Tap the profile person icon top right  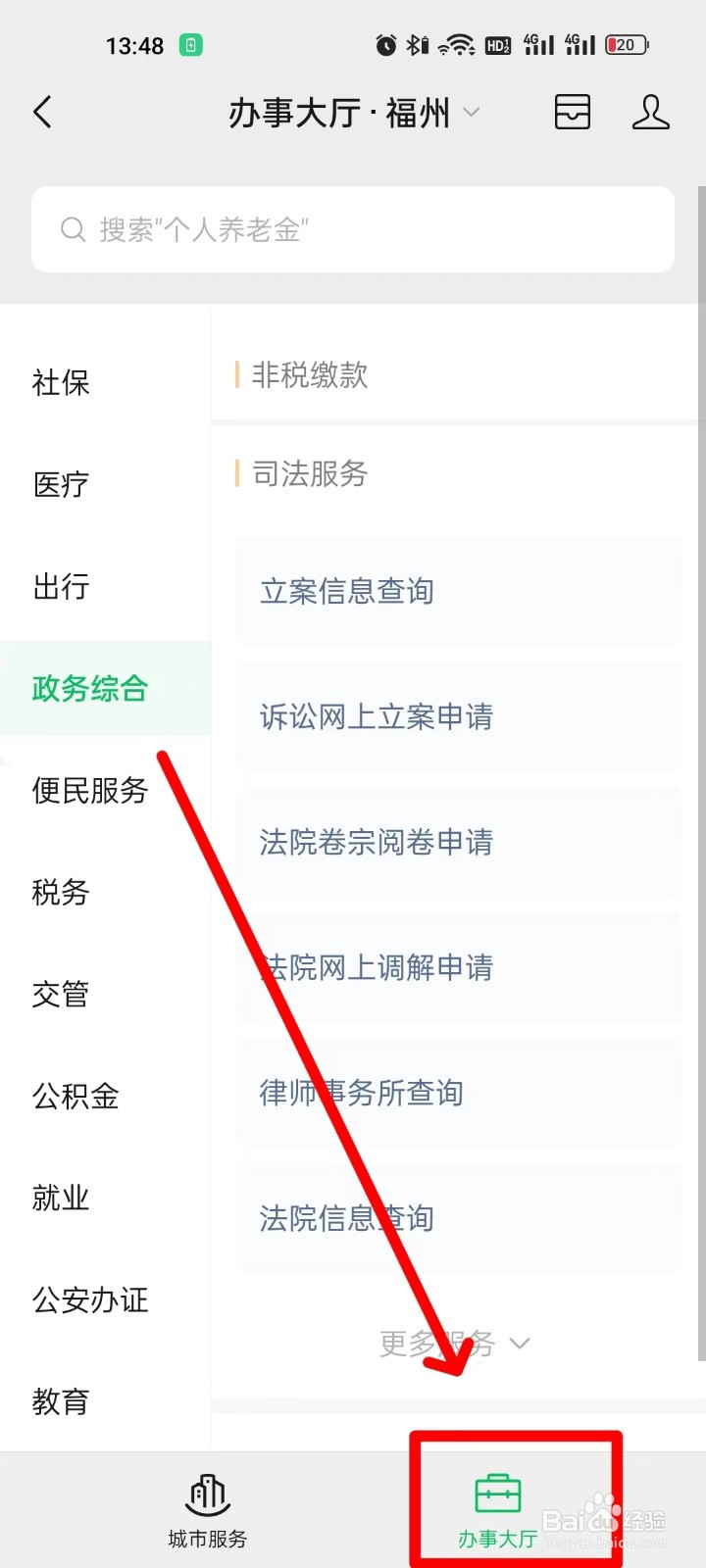650,113
